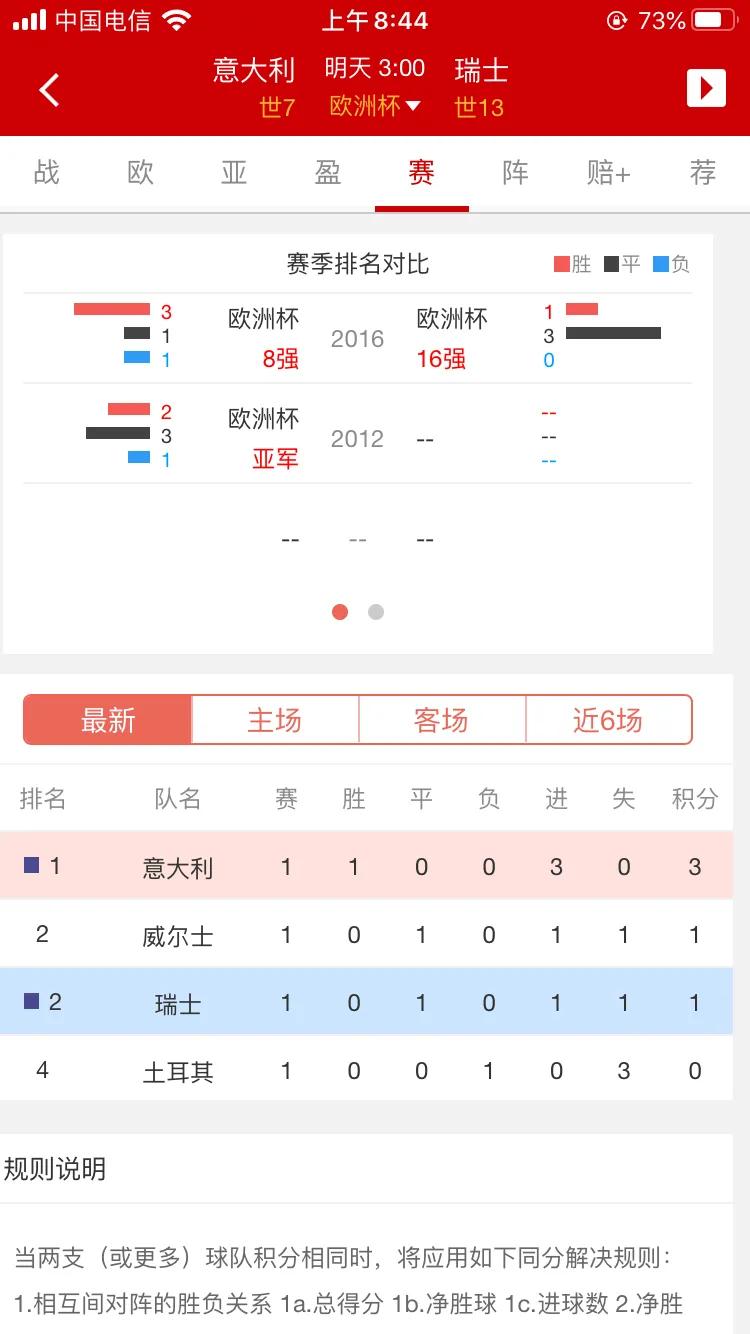This screenshot has height=1334, width=750.
Task: Tap the blue 负 (loss) legend icon
Action: [x=662, y=263]
